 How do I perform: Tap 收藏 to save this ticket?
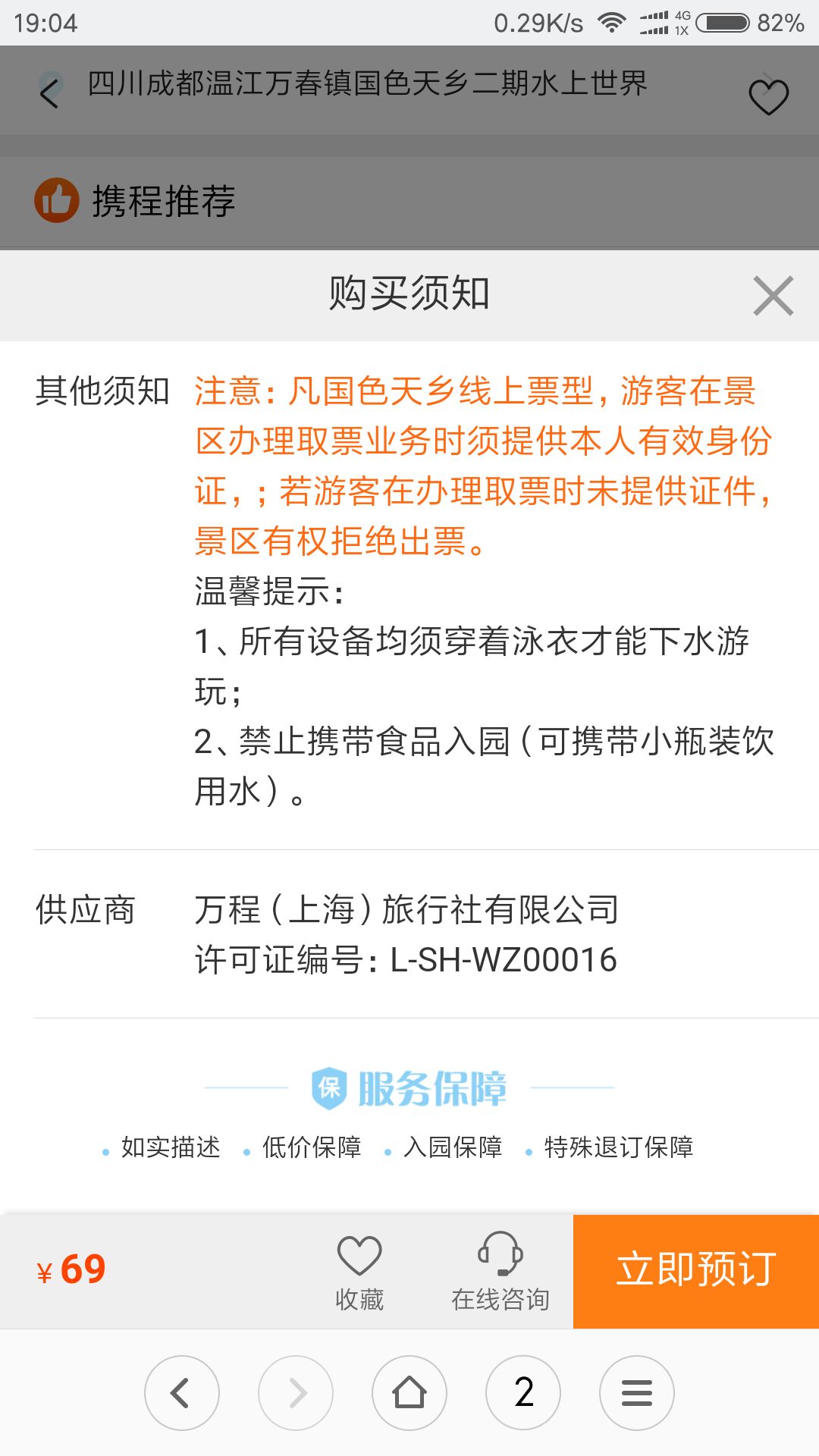359,1272
